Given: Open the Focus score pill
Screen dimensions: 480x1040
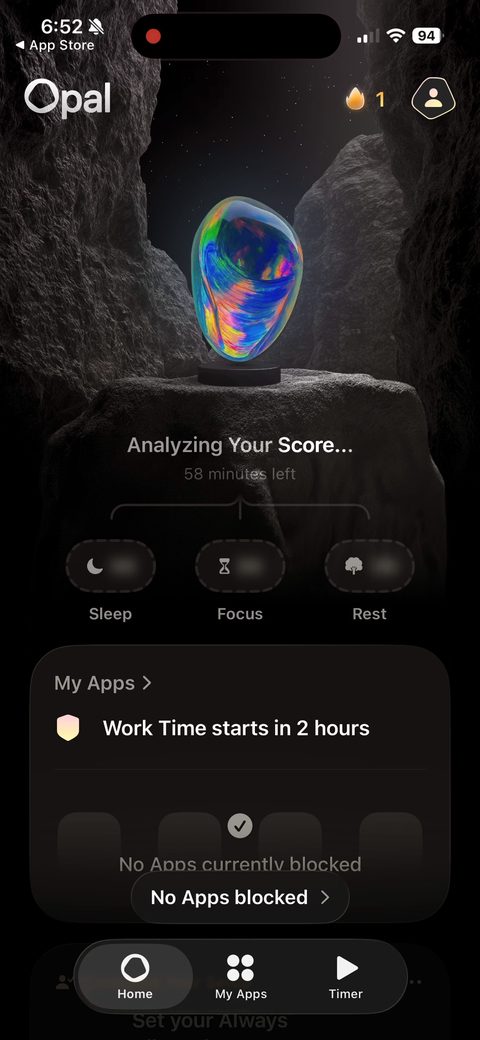Looking at the screenshot, I should (x=240, y=566).
